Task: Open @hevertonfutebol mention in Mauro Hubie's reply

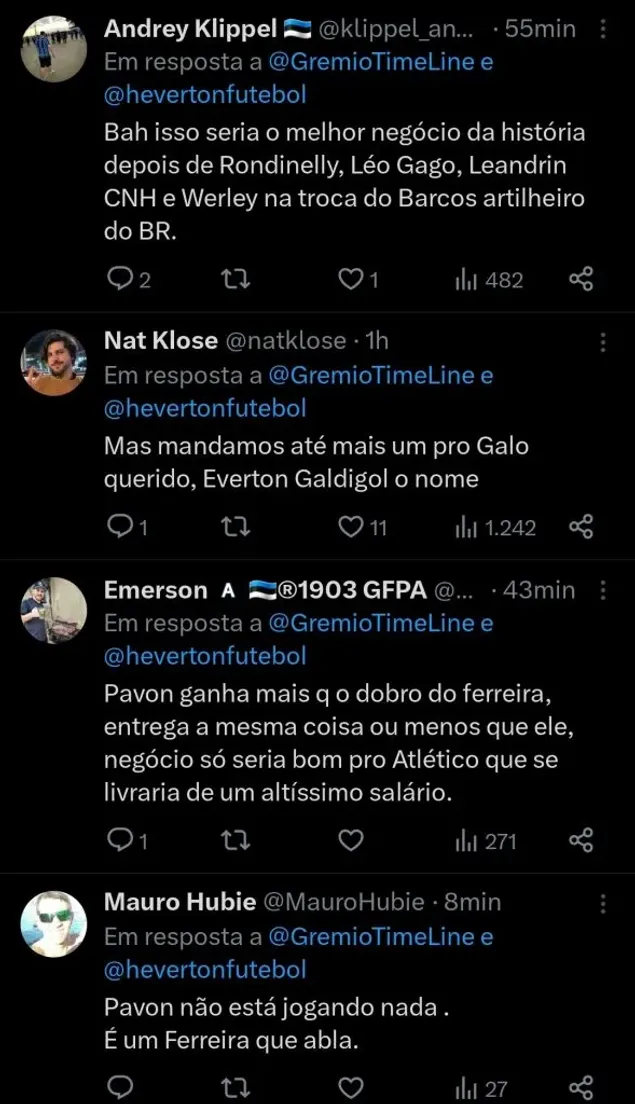Action: click(x=205, y=970)
